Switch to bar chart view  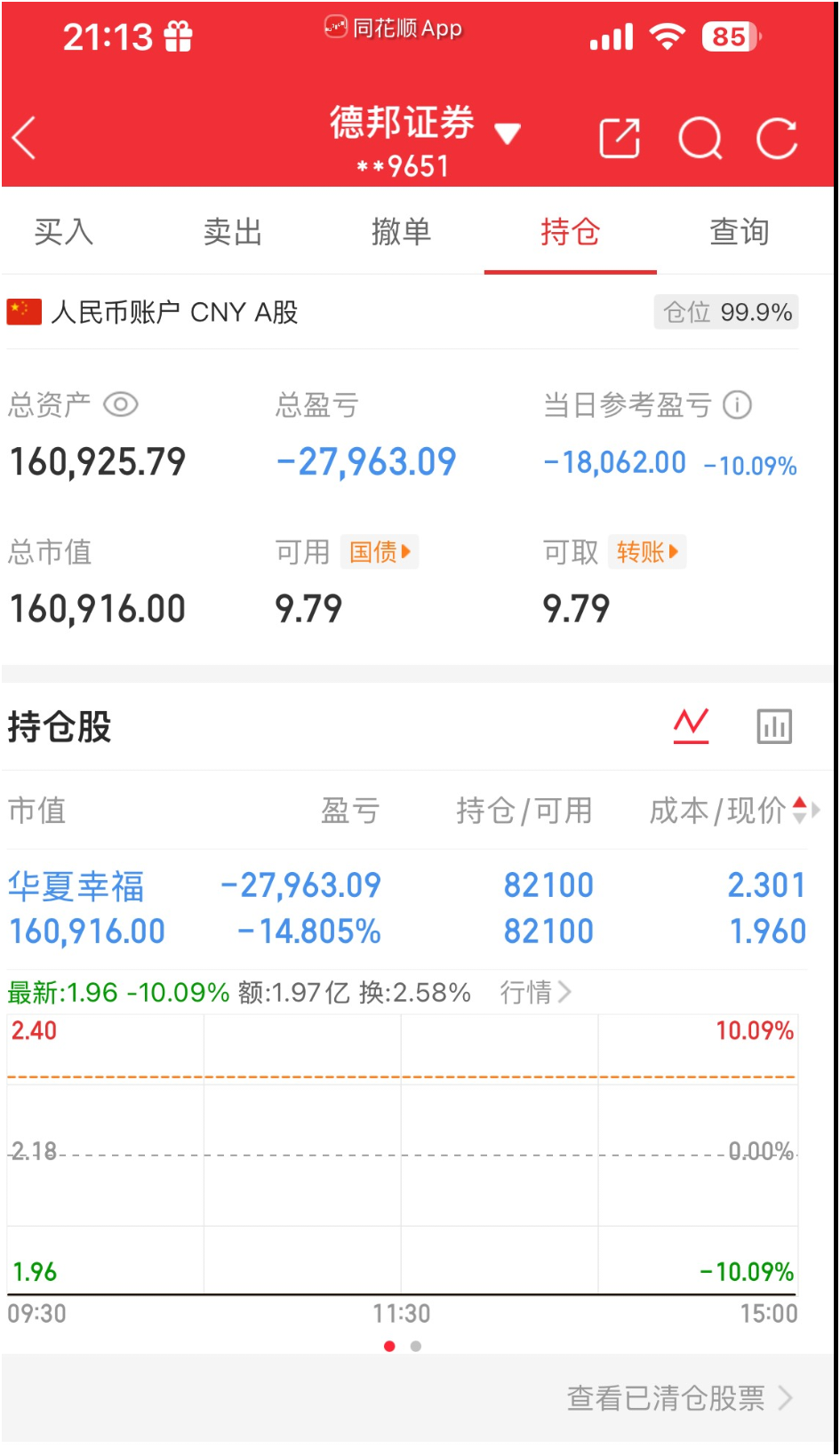[x=774, y=726]
